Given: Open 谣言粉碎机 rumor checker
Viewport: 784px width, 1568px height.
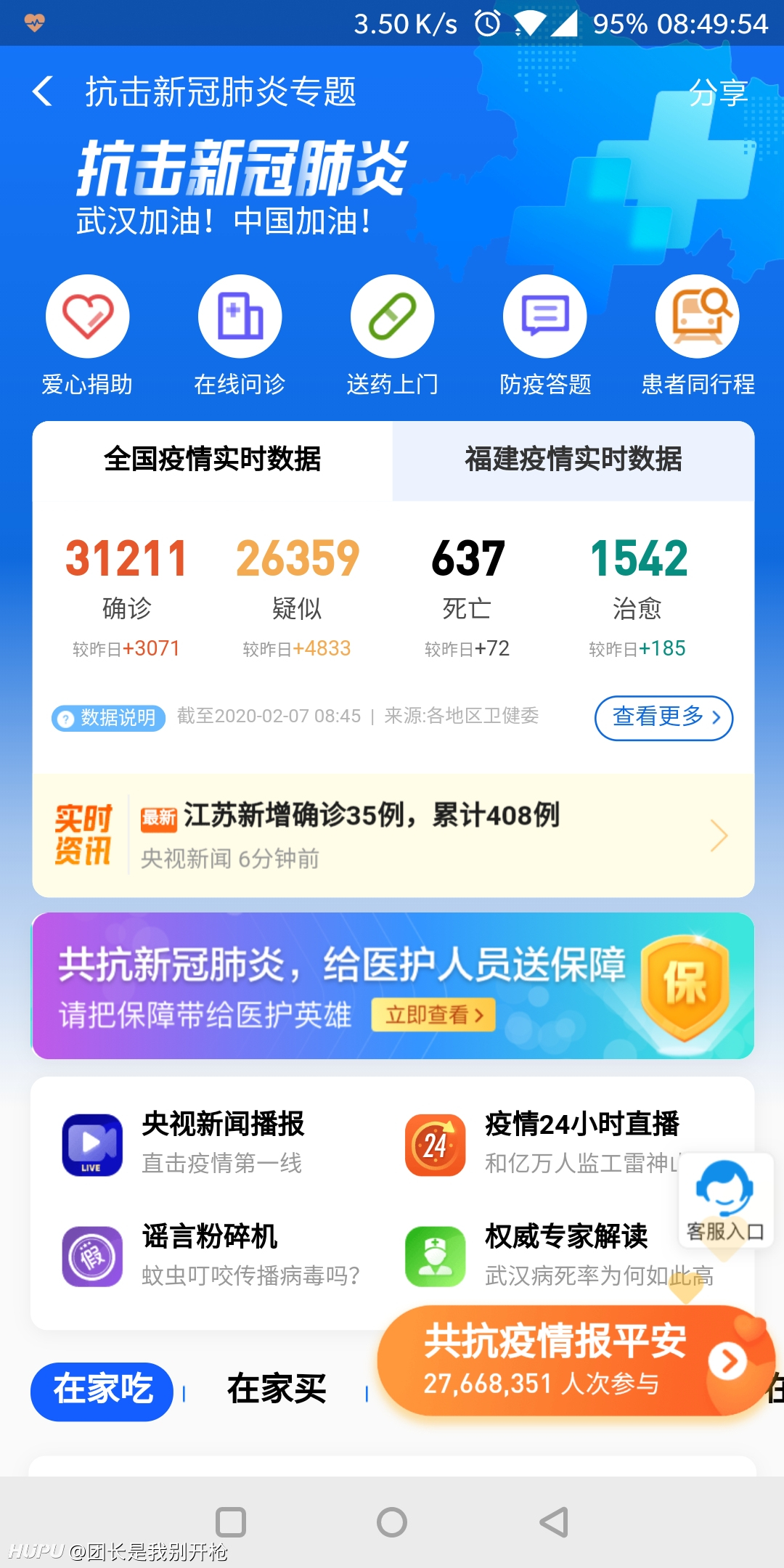Looking at the screenshot, I should (211, 1256).
